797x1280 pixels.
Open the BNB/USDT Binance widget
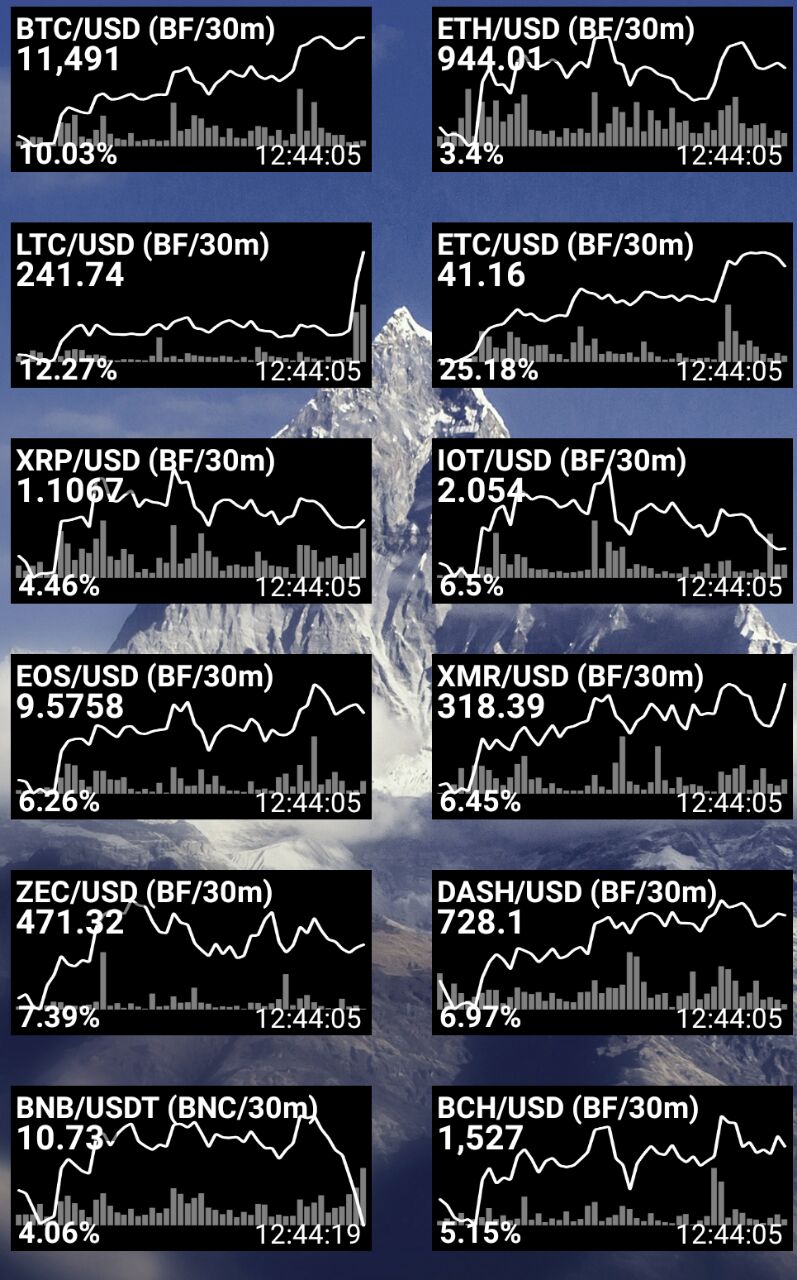click(x=191, y=1168)
